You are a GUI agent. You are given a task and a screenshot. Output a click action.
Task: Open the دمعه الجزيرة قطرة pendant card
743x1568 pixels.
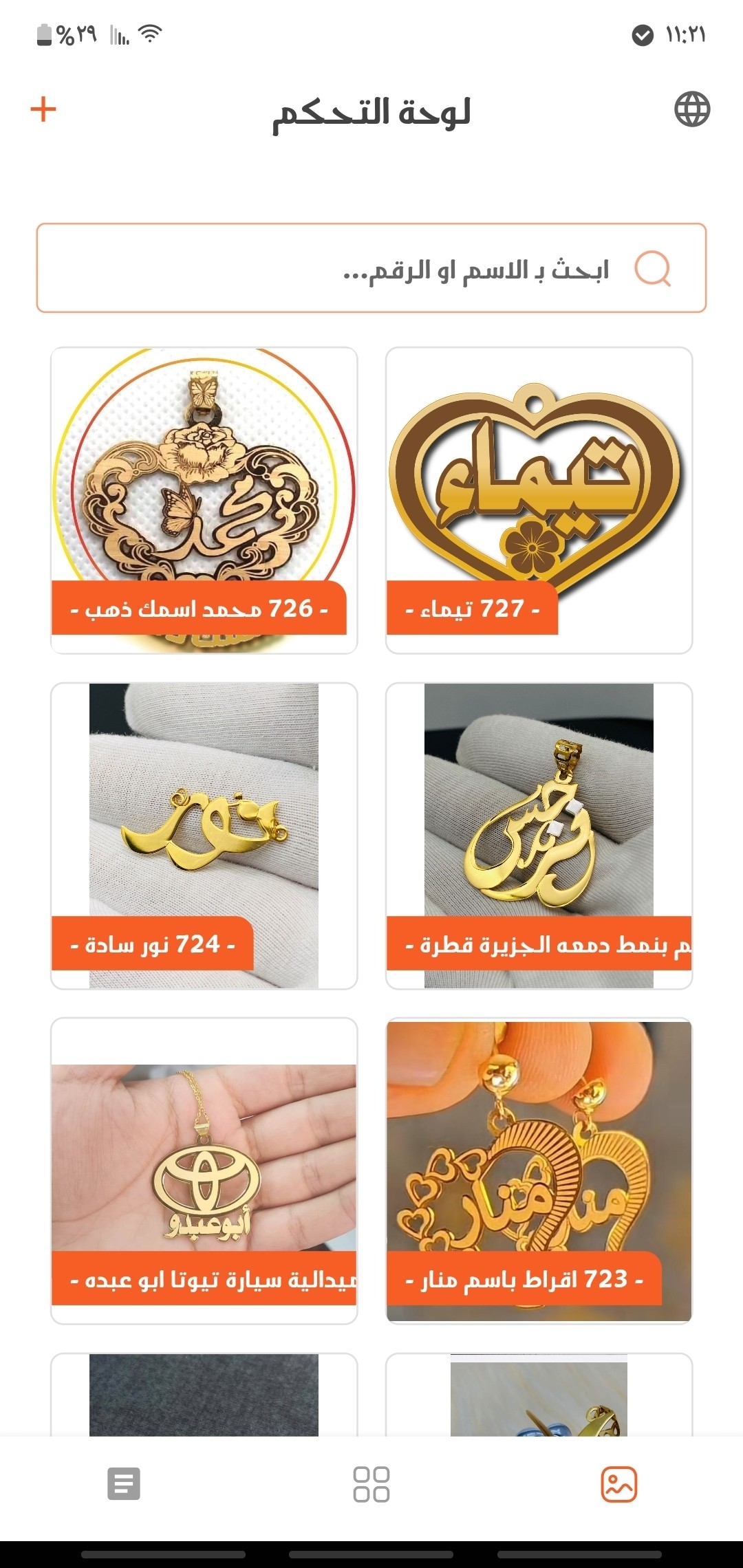click(539, 836)
